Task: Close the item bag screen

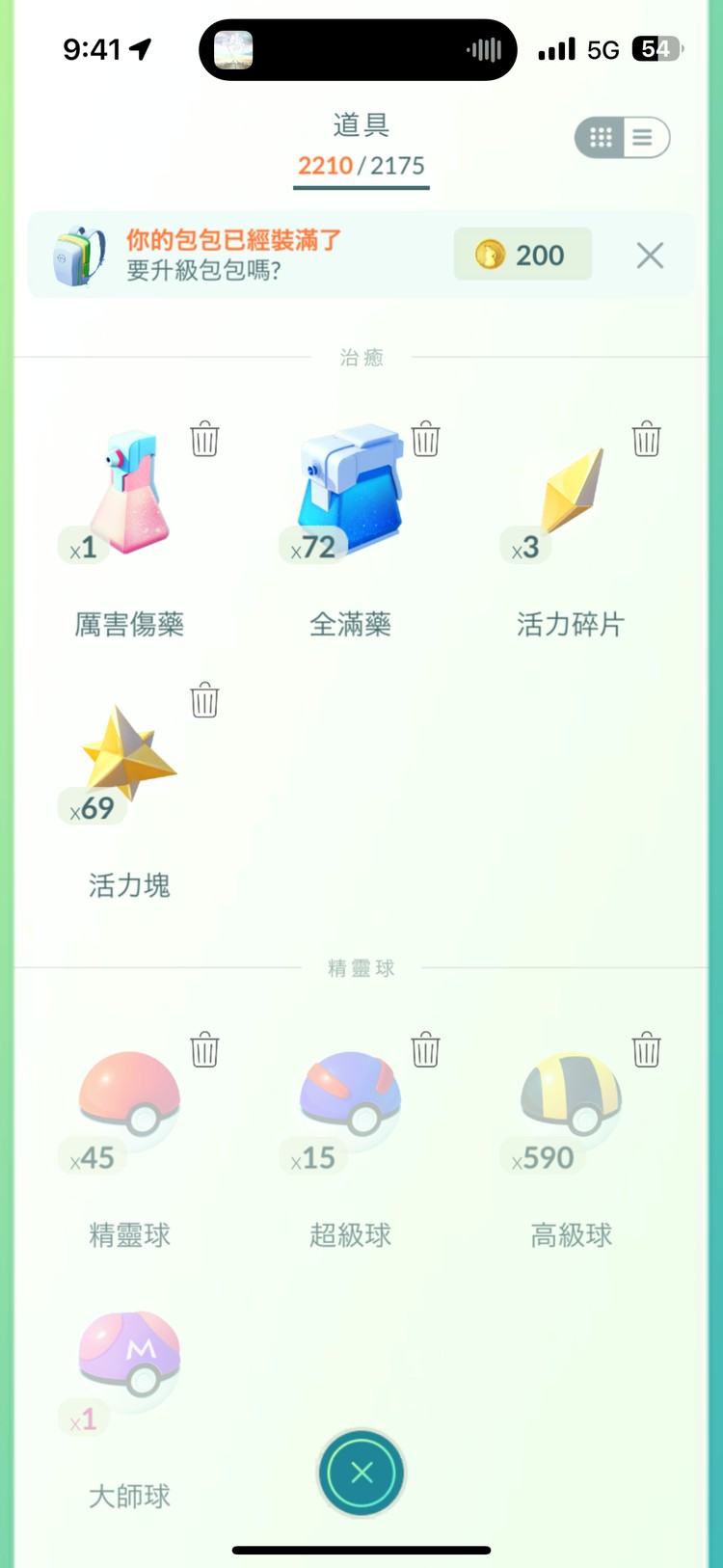Action: pos(361,1473)
